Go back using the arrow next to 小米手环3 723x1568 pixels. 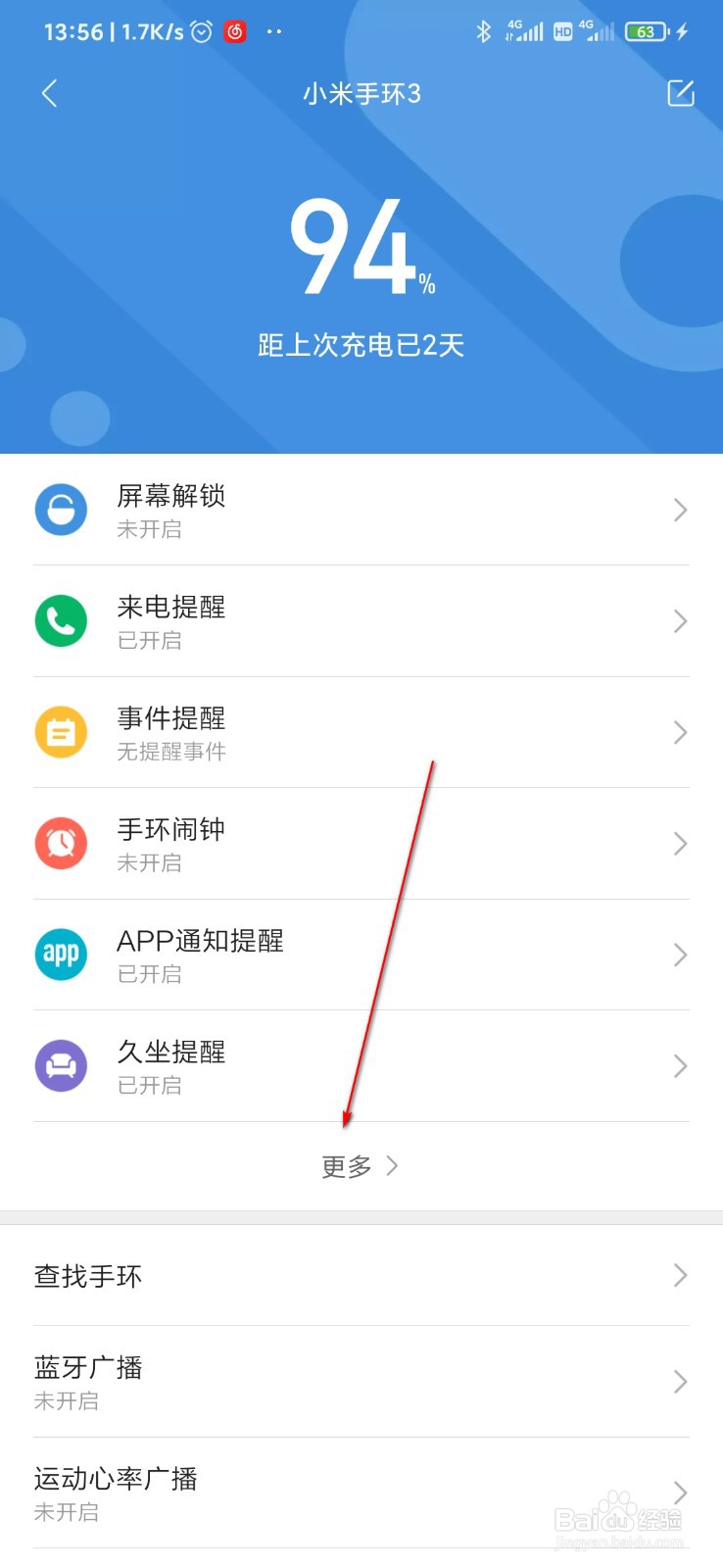point(49,93)
